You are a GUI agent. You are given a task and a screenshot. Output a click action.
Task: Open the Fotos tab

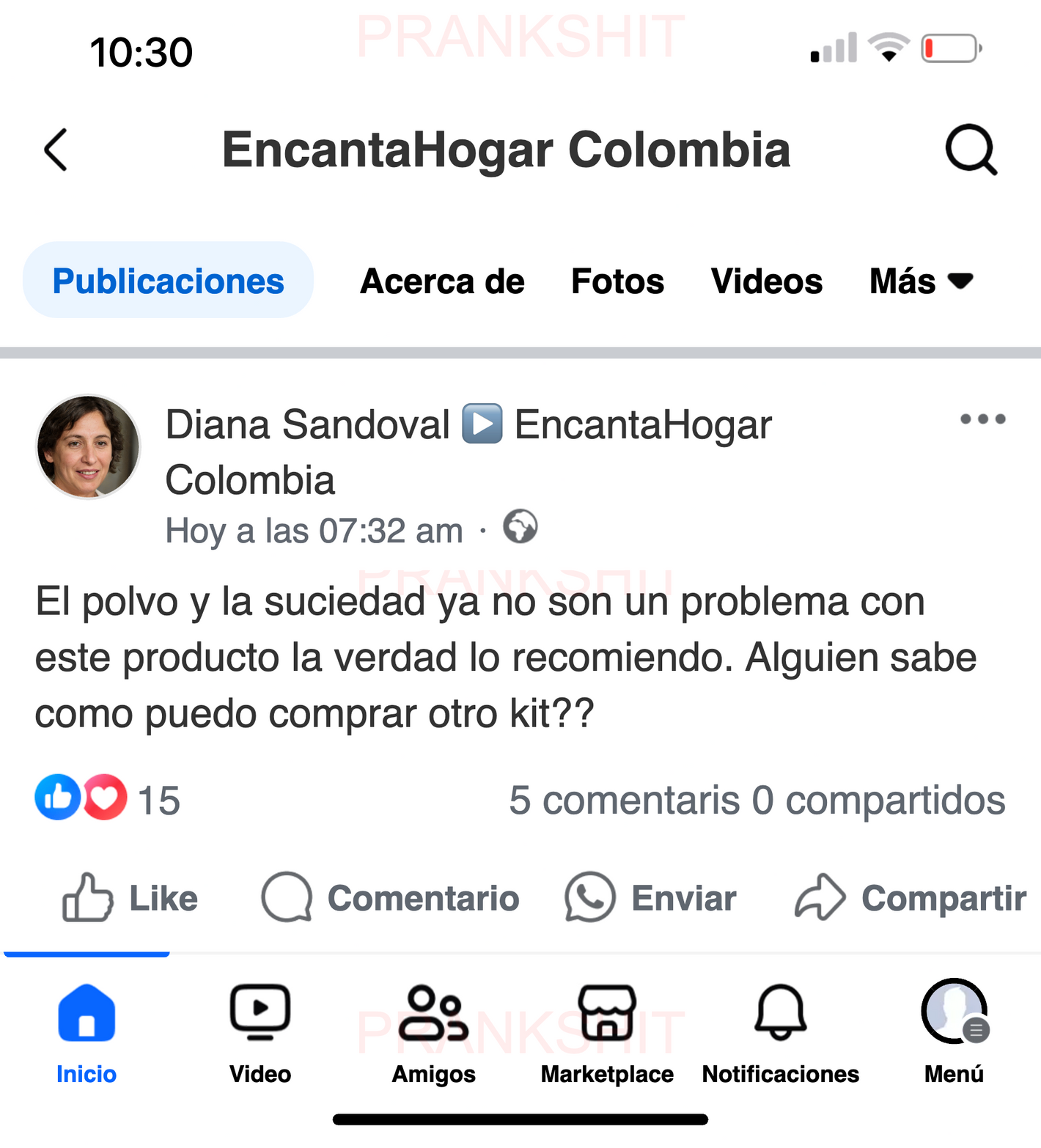[617, 282]
